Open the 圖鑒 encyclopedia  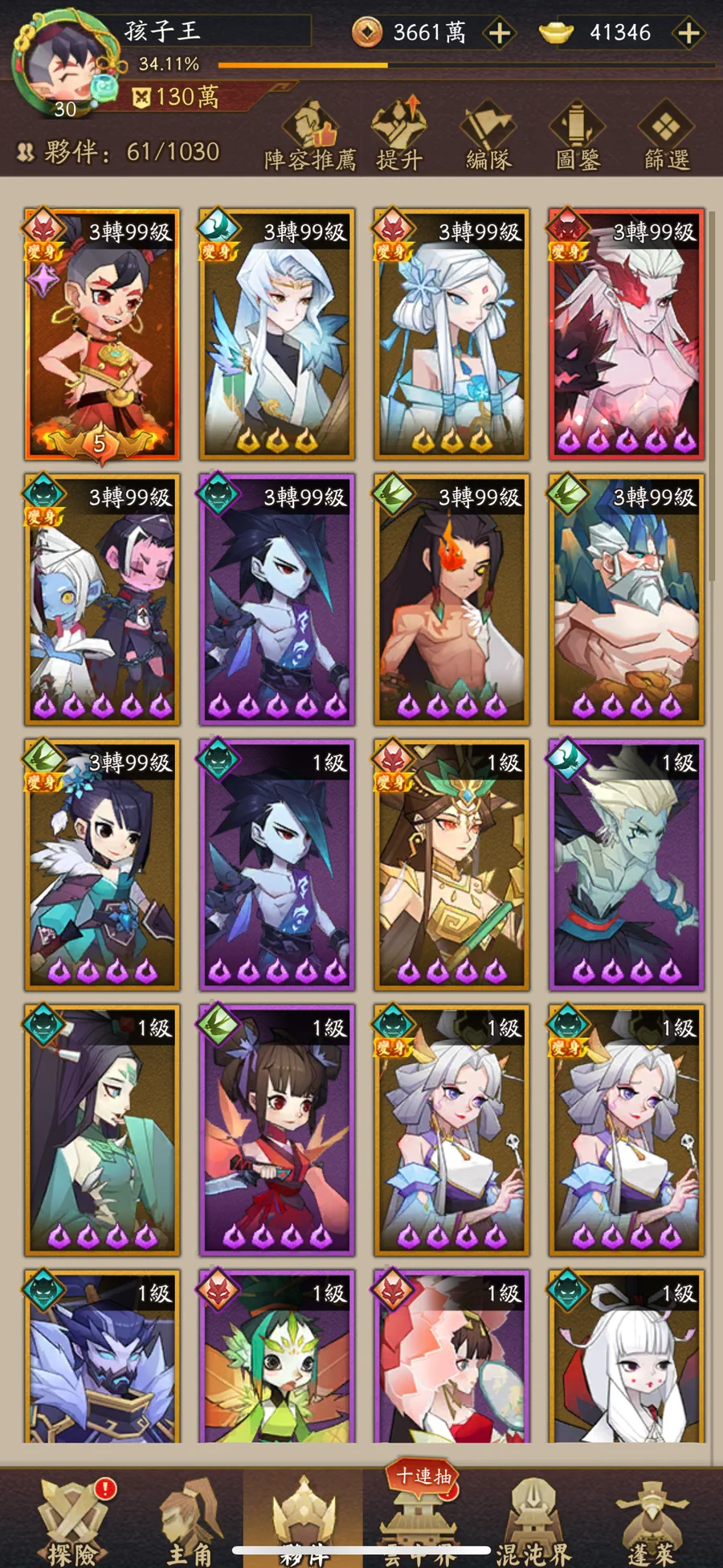(578, 136)
